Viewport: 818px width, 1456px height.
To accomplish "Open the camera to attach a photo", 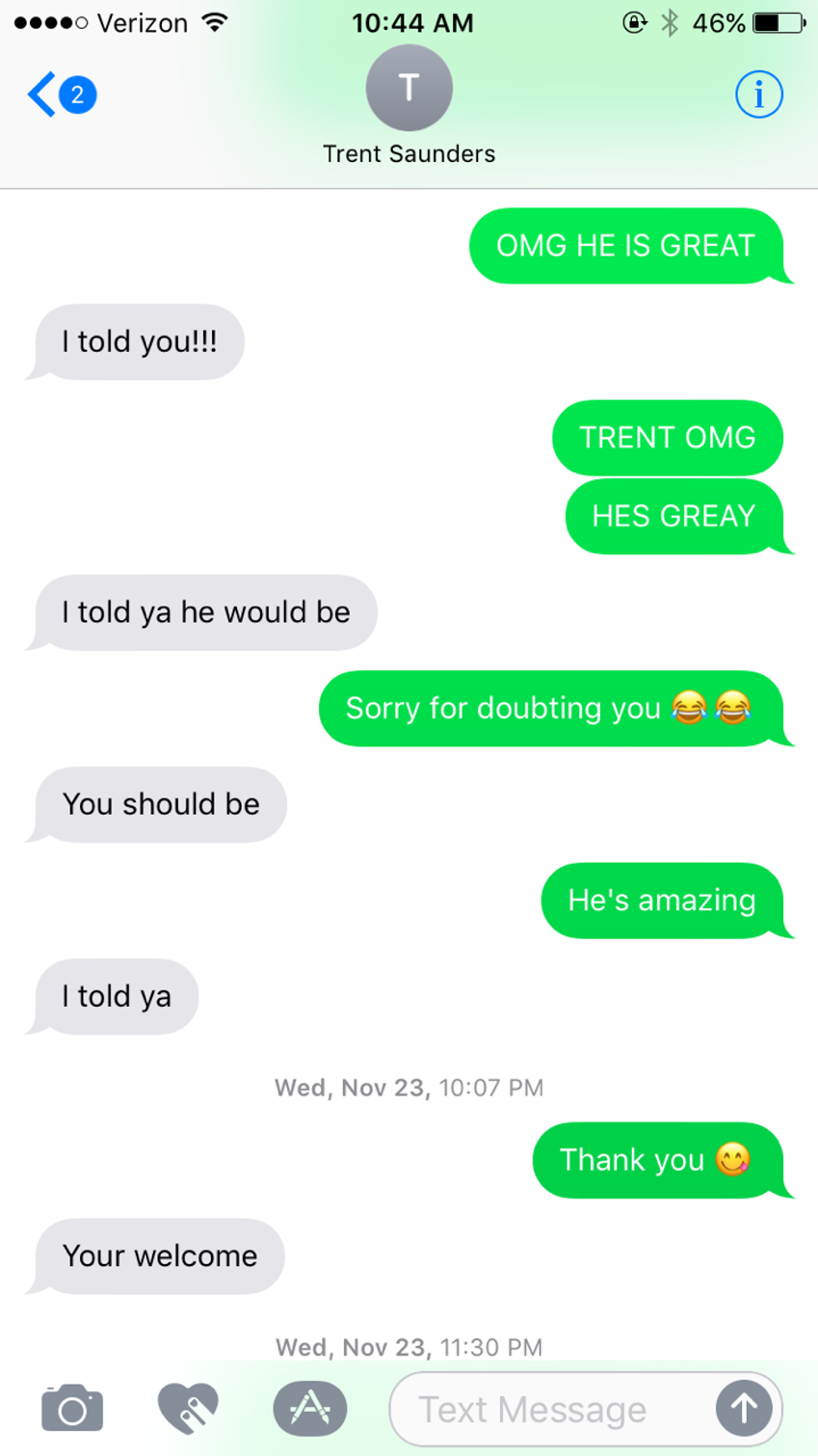I will (72, 1409).
